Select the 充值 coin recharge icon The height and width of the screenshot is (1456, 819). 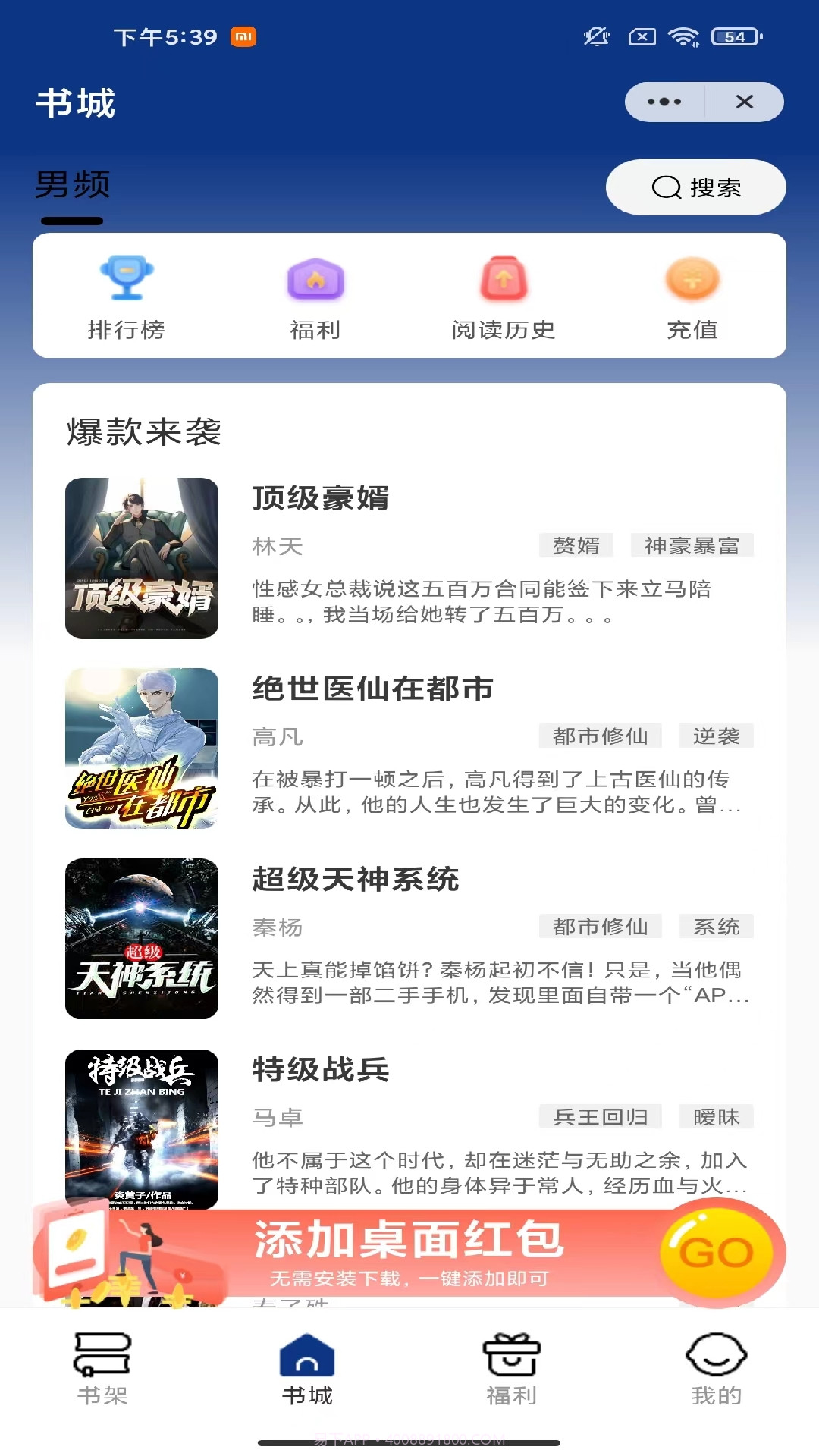tap(692, 281)
